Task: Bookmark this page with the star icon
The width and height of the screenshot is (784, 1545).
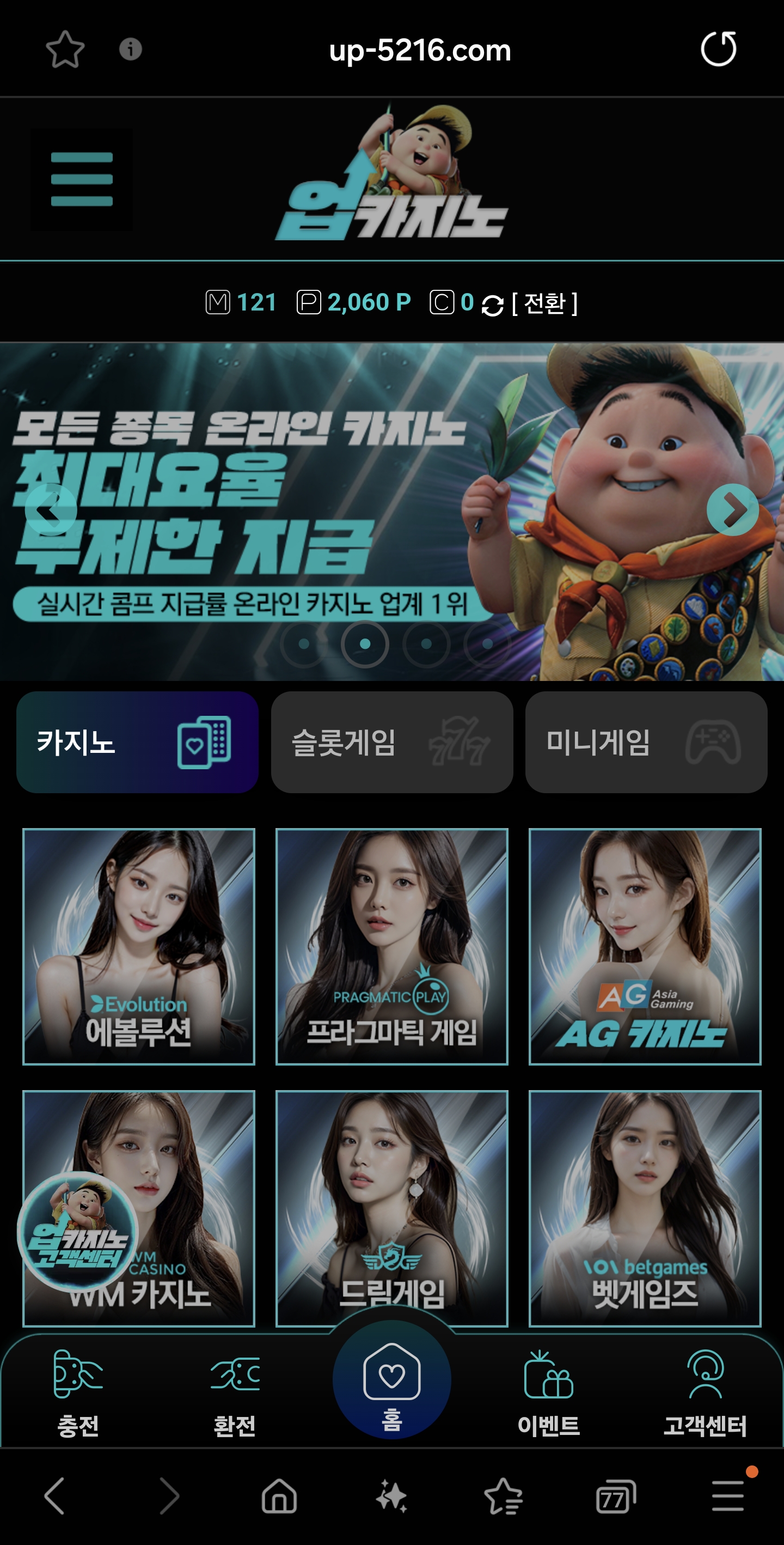Action: coord(65,49)
